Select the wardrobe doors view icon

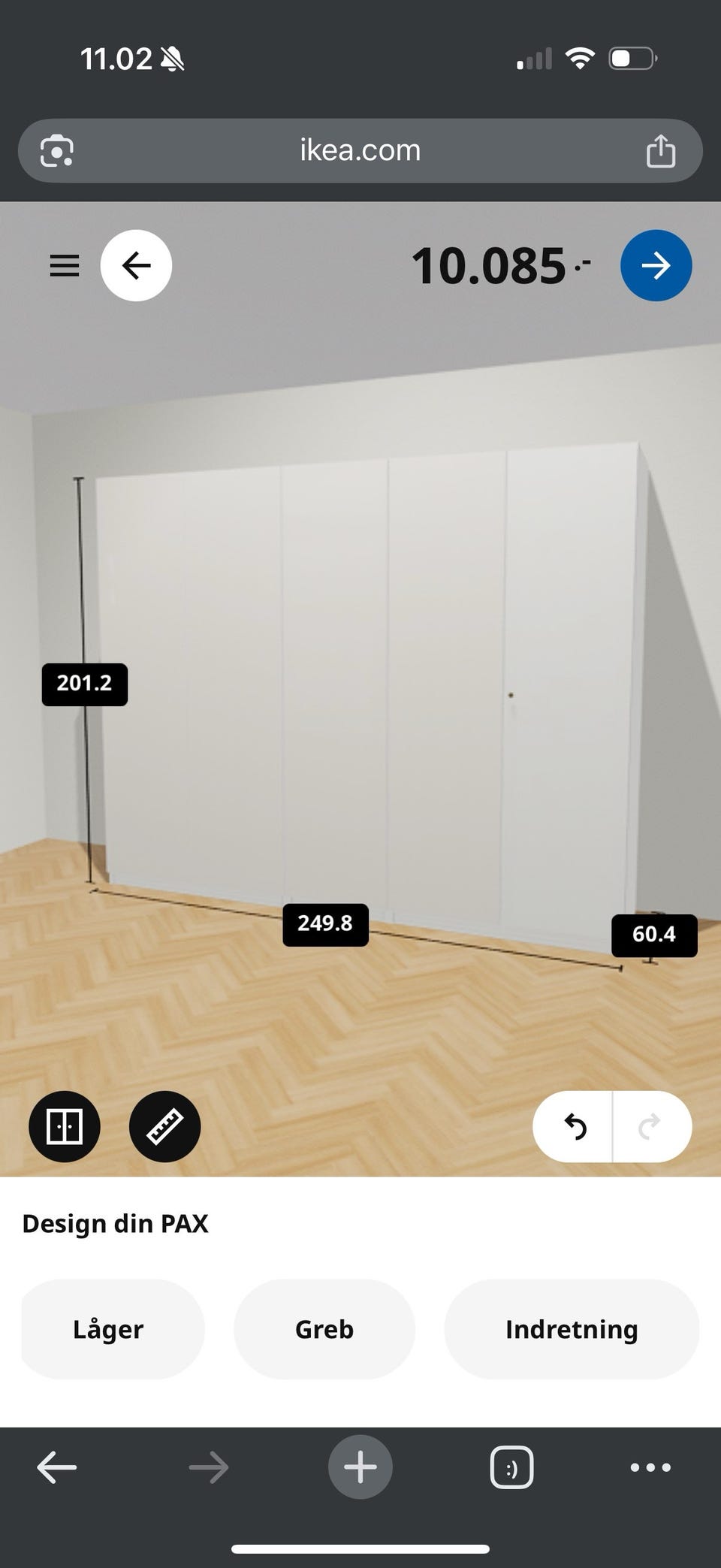click(64, 1126)
